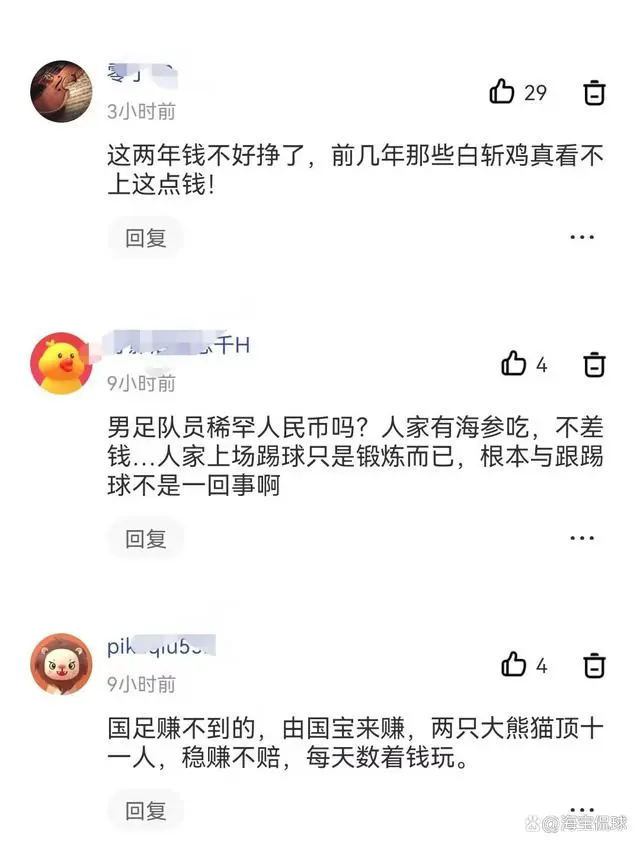Reply to the comment about 男足队员稀罕人民币

pyautogui.click(x=146, y=539)
